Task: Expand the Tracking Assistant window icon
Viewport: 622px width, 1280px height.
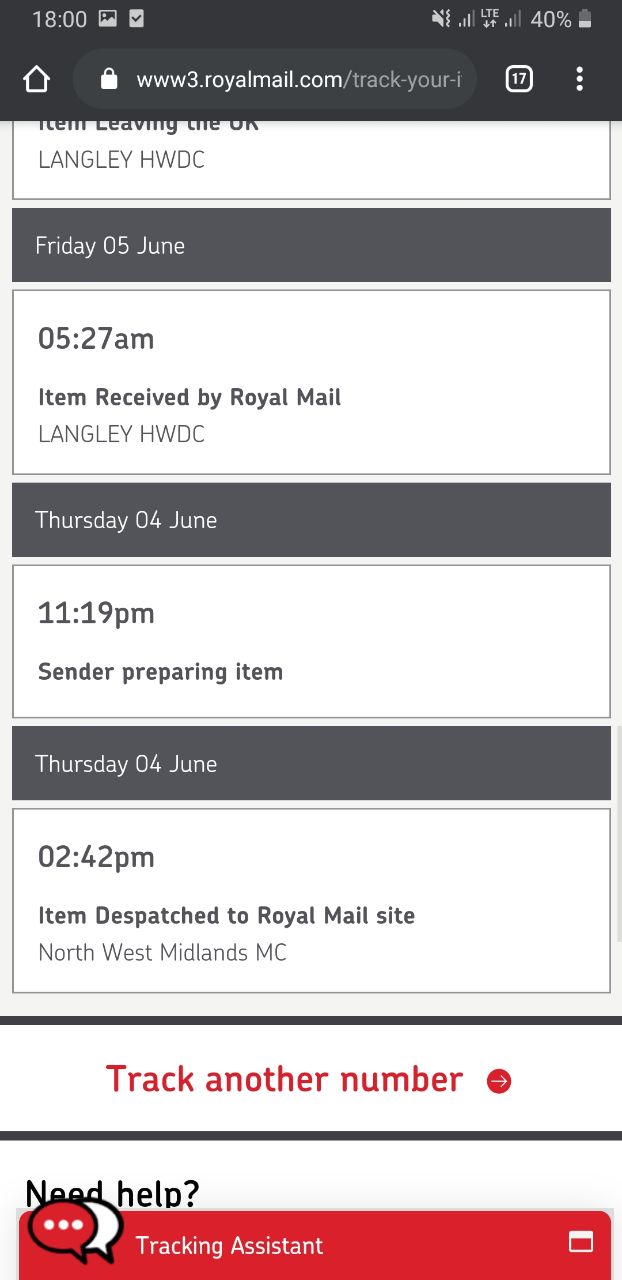Action: click(x=581, y=1242)
